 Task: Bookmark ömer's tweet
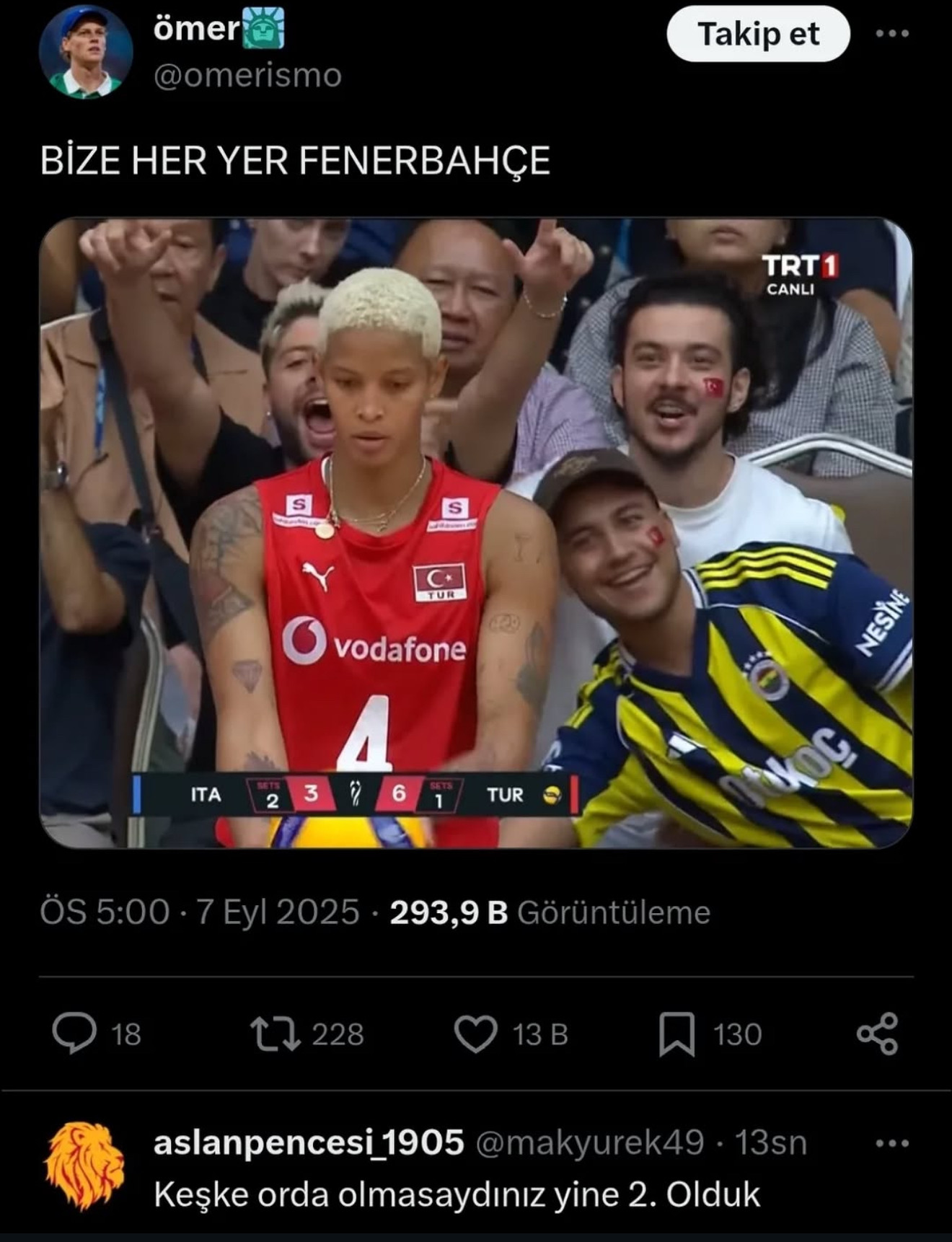[676, 1034]
